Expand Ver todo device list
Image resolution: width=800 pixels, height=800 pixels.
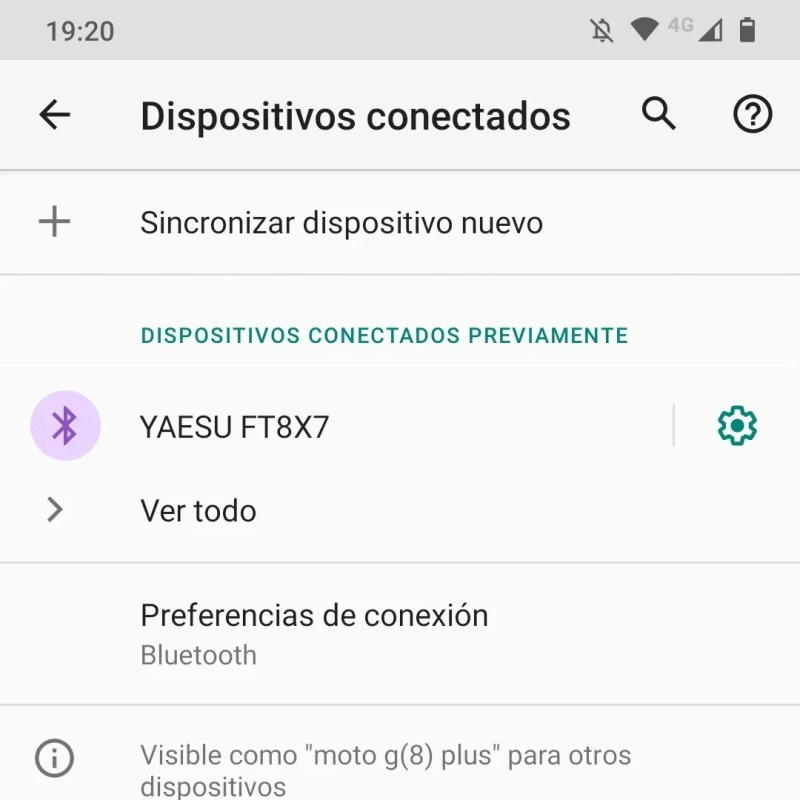(198, 511)
